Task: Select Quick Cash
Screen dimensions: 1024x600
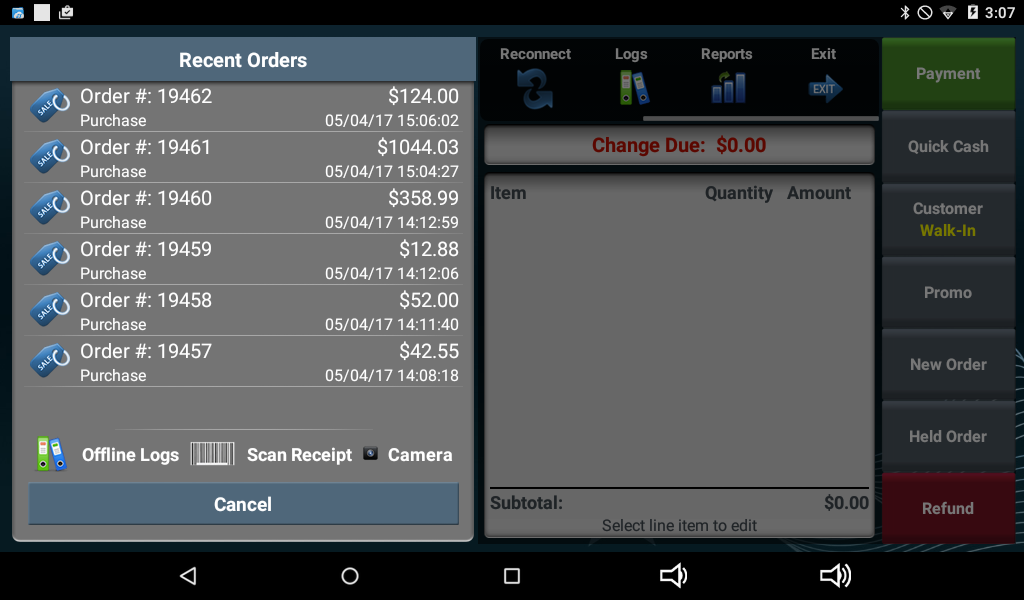Action: [948, 147]
